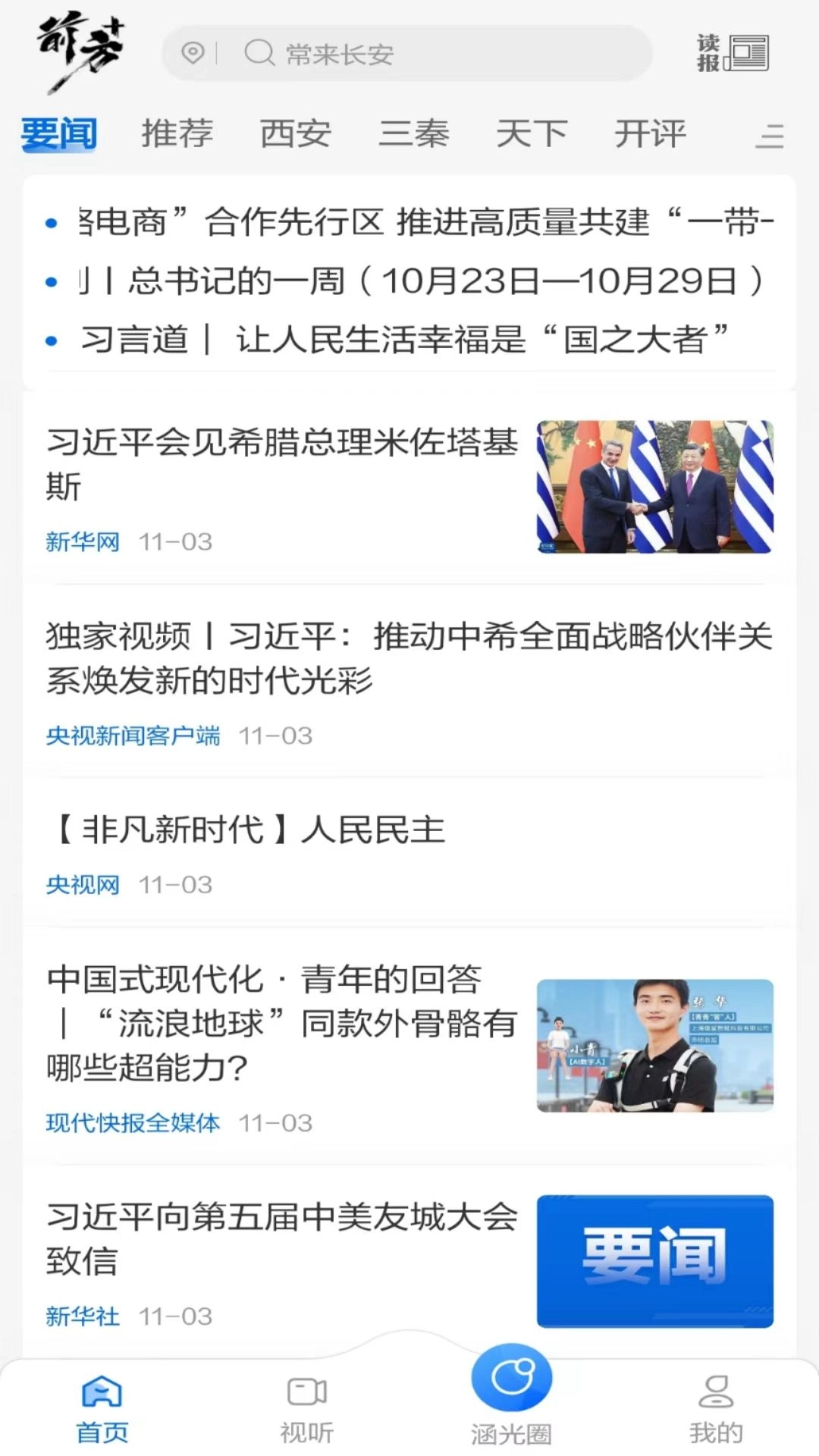Viewport: 819px width, 1456px height.
Task: Open the 习言道 headline
Action: pyautogui.click(x=402, y=340)
